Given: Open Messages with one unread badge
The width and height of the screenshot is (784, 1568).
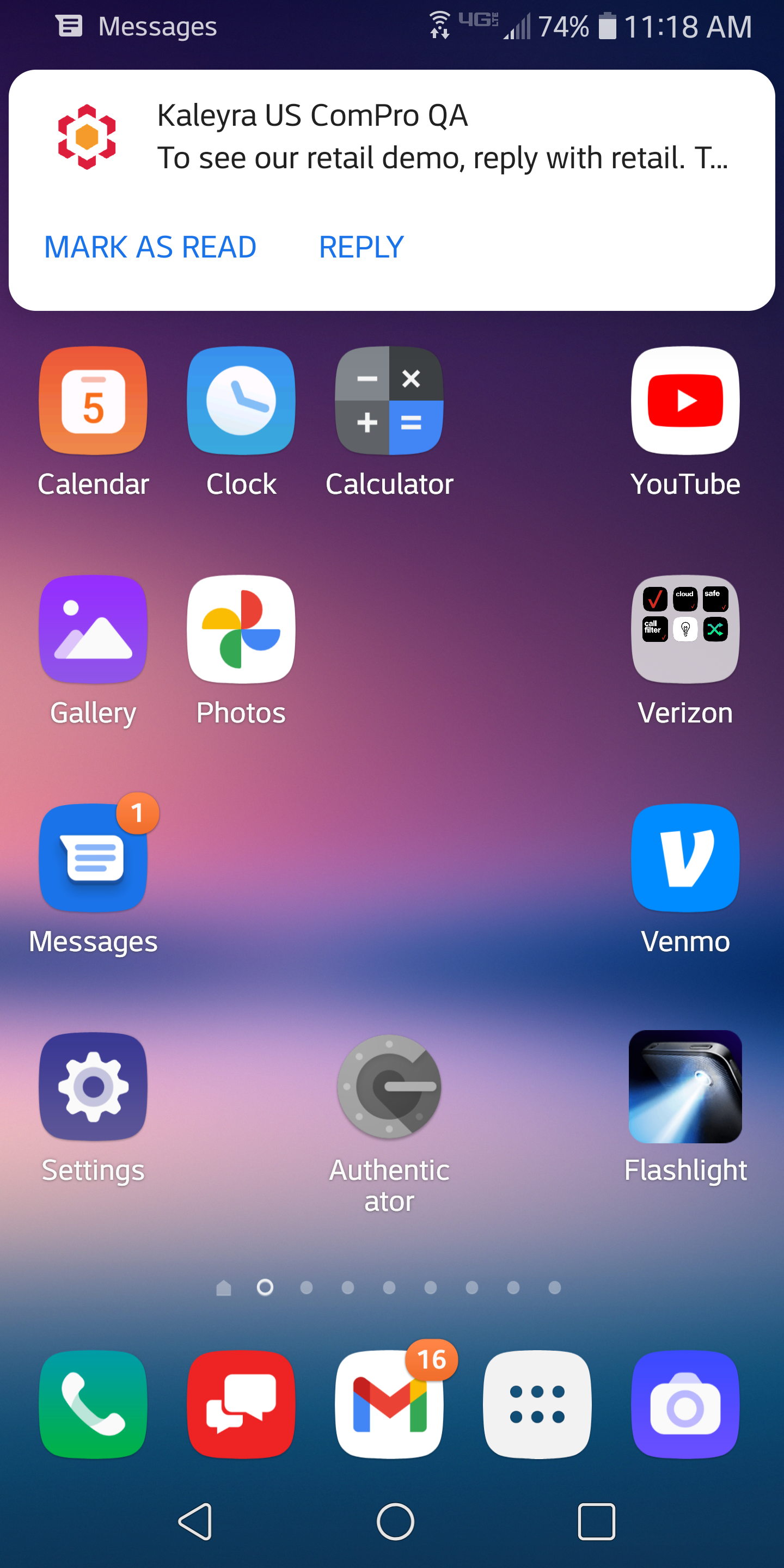Looking at the screenshot, I should (x=93, y=858).
